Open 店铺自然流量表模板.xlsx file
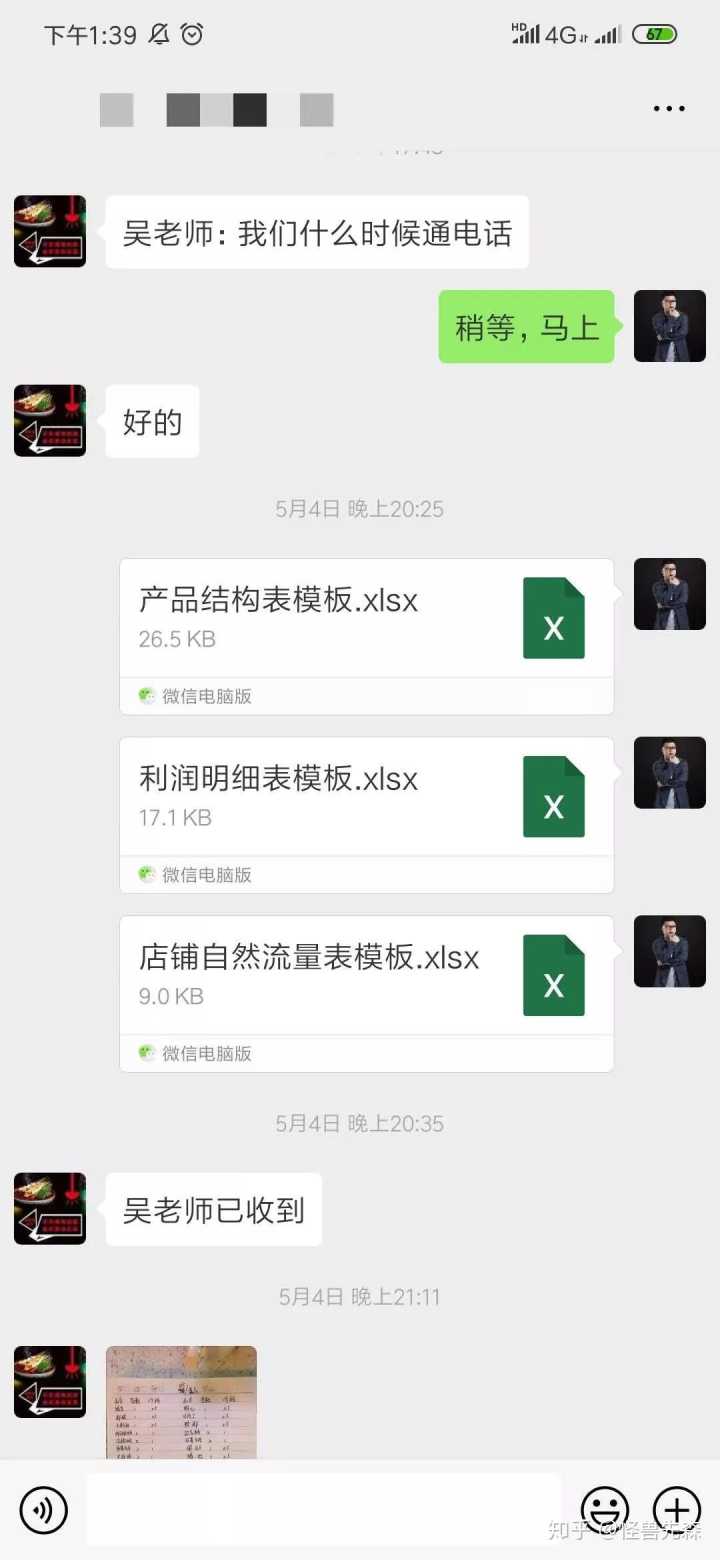Viewport: 720px width, 1560px height. coord(366,975)
